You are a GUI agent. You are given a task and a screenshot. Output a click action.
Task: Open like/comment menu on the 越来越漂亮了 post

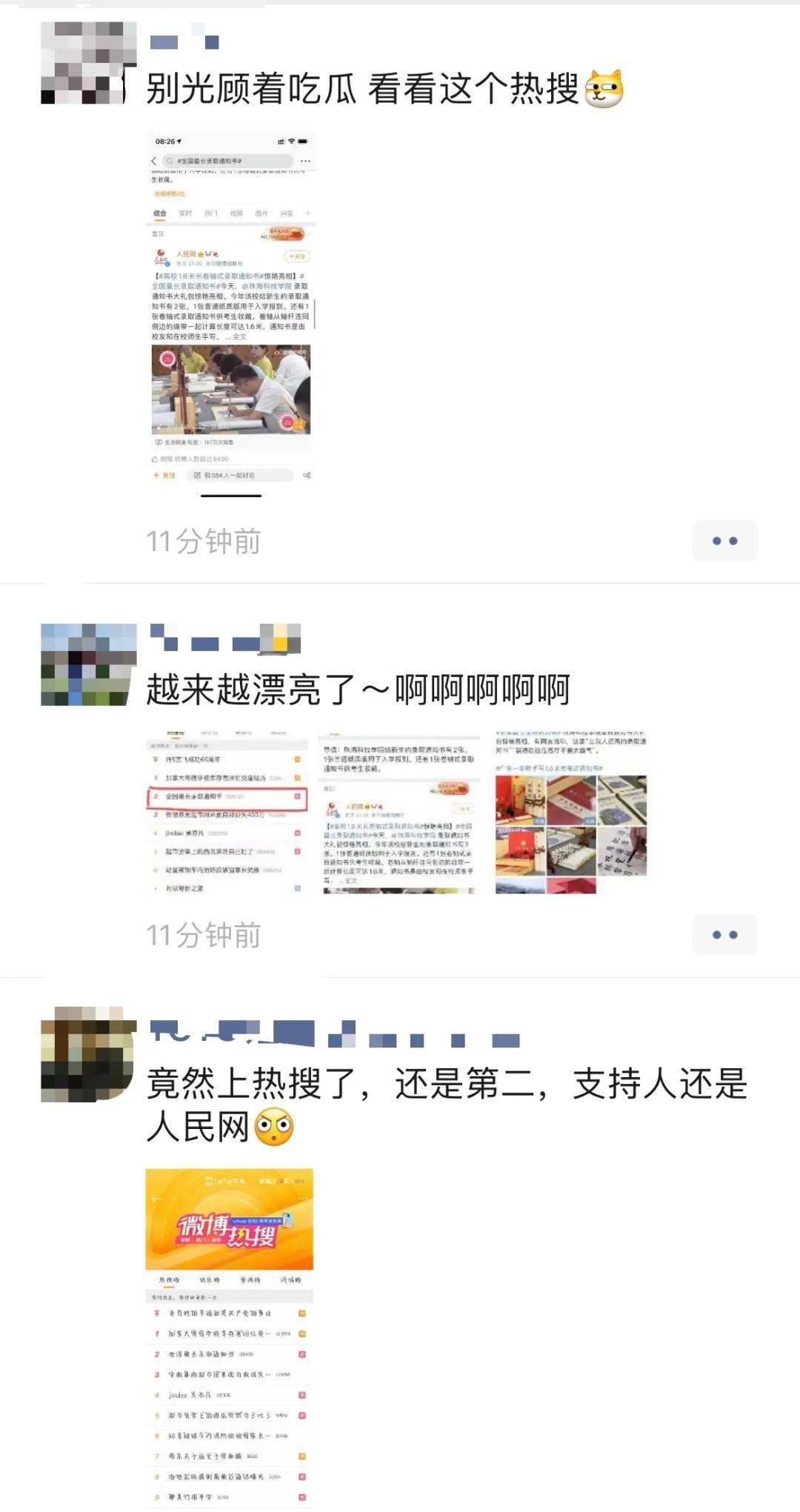pos(724,935)
